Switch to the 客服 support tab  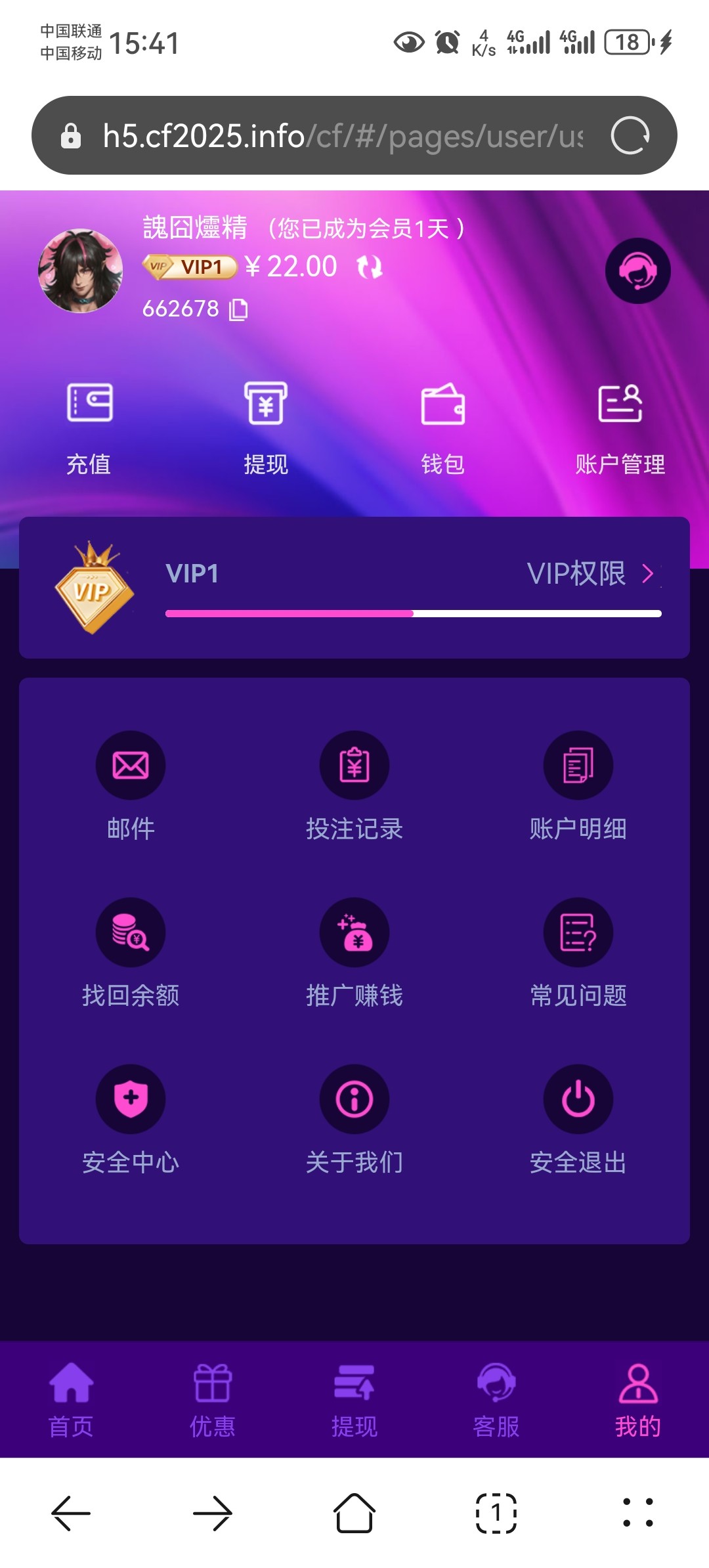coord(496,1399)
